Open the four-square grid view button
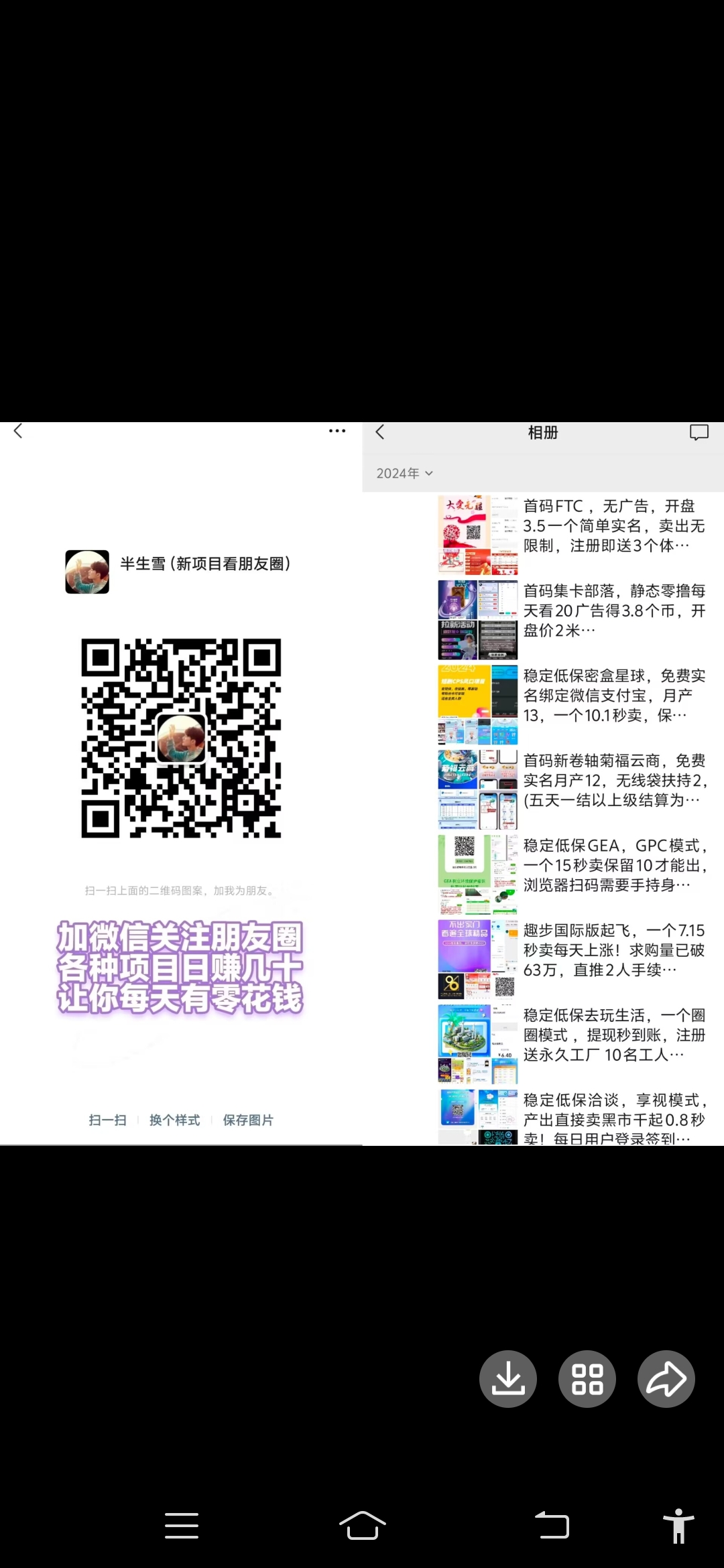This screenshot has width=724, height=1568. tap(587, 1379)
